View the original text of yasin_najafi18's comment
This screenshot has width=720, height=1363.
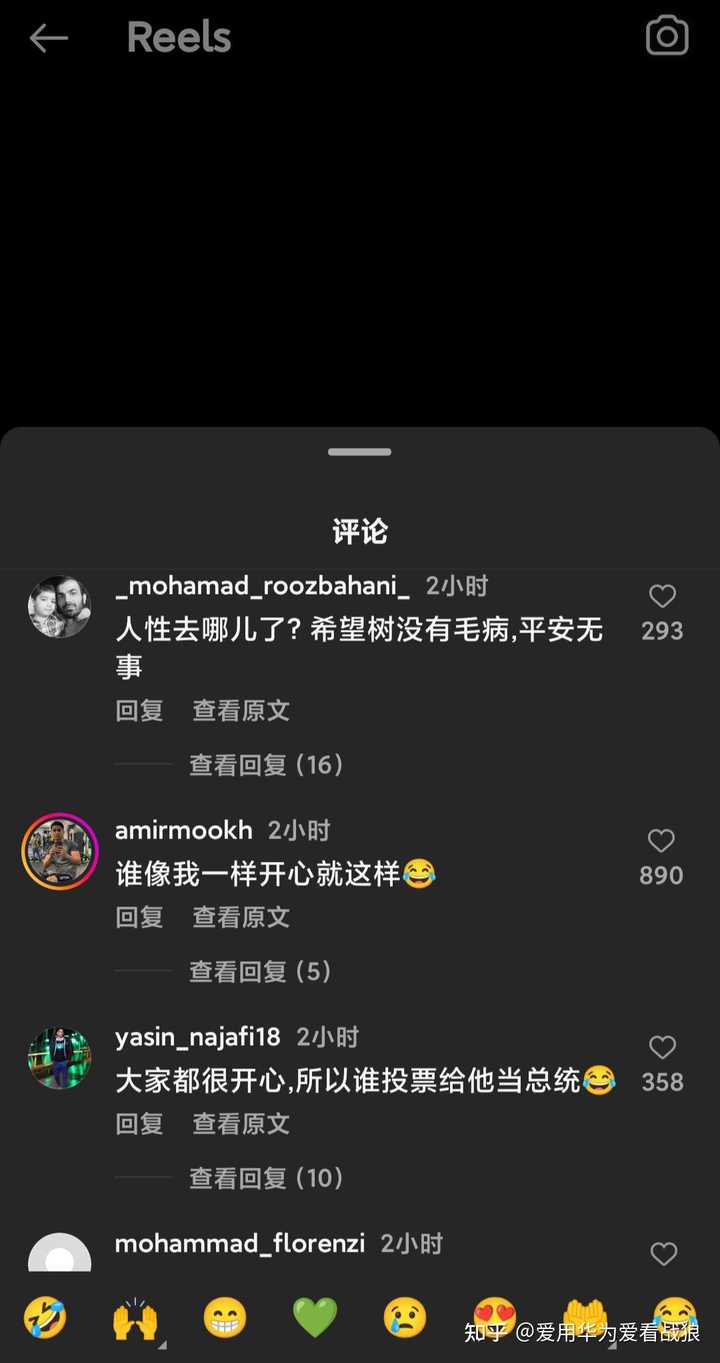pos(241,1124)
